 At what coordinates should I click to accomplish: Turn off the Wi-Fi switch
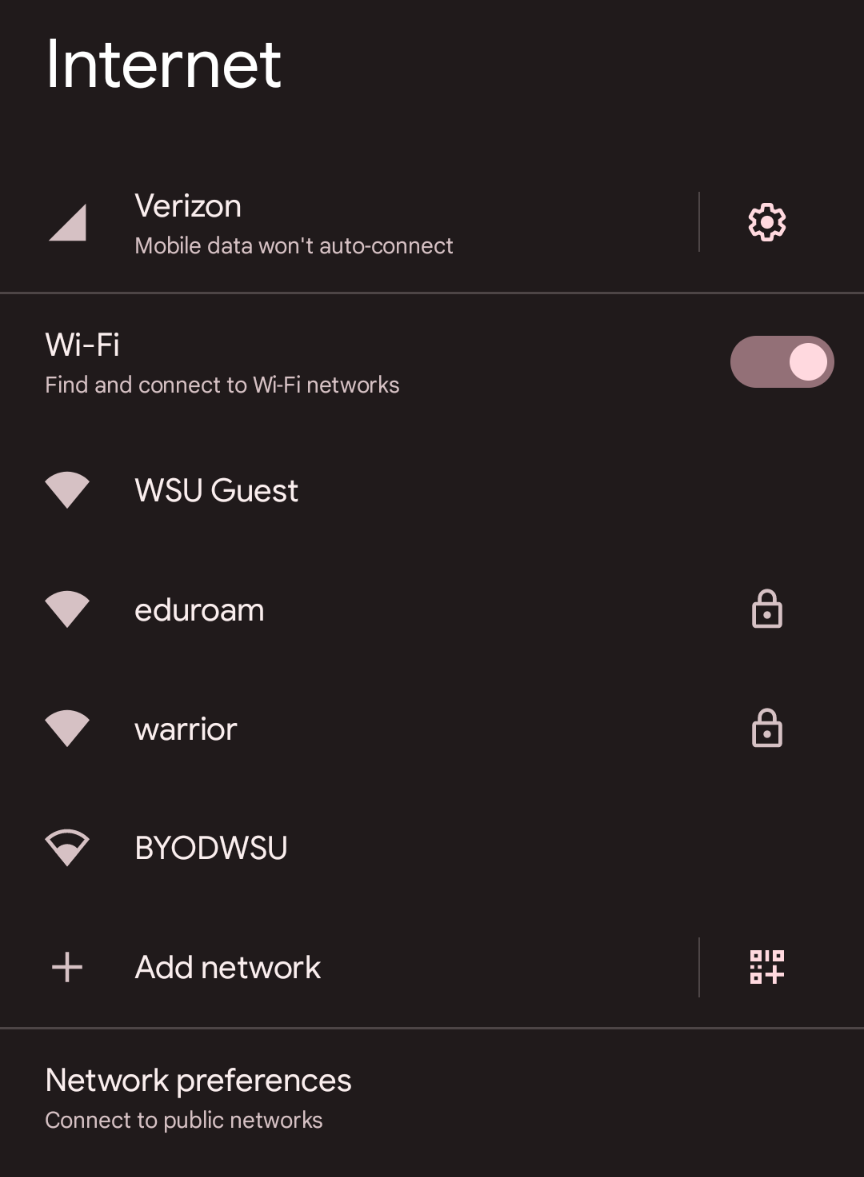pos(781,362)
